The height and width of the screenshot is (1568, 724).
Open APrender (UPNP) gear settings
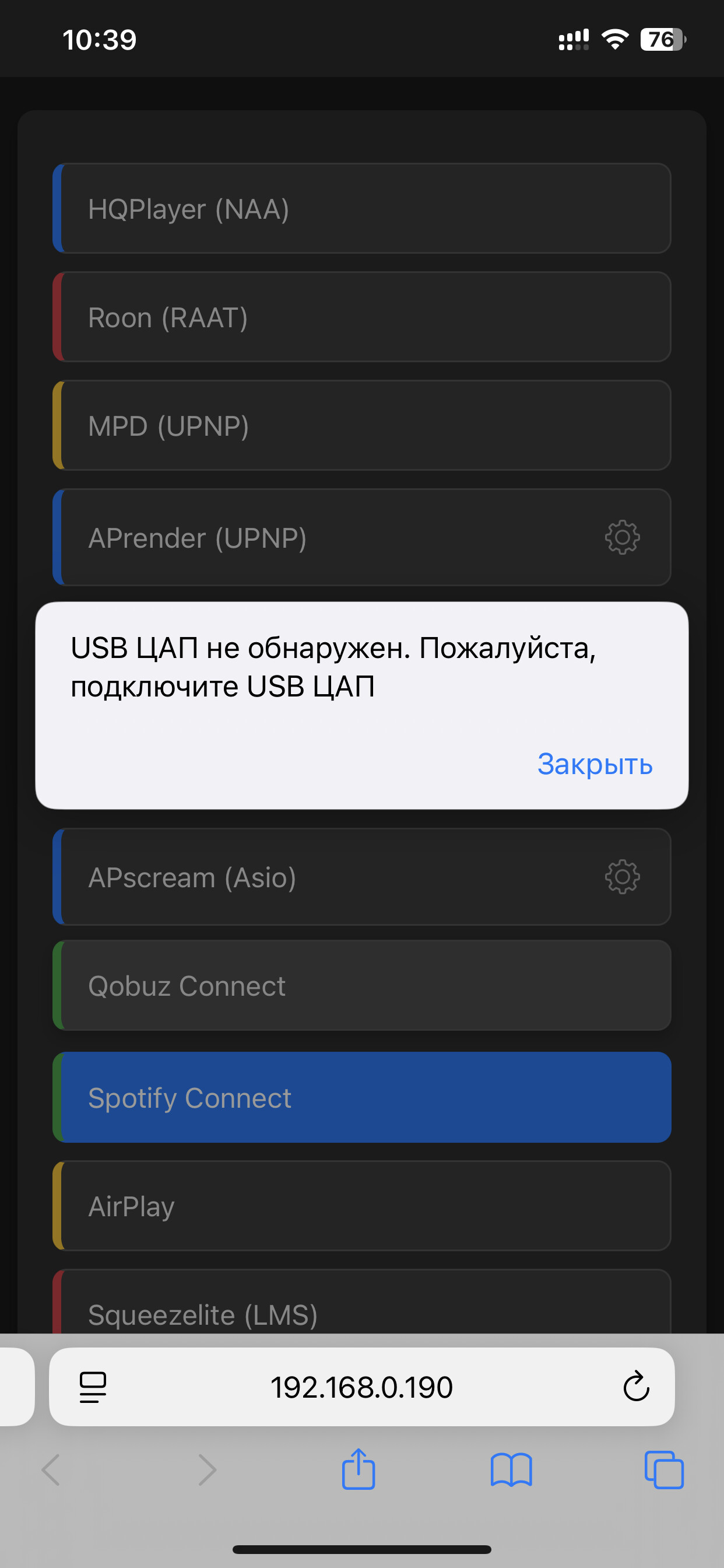click(622, 537)
